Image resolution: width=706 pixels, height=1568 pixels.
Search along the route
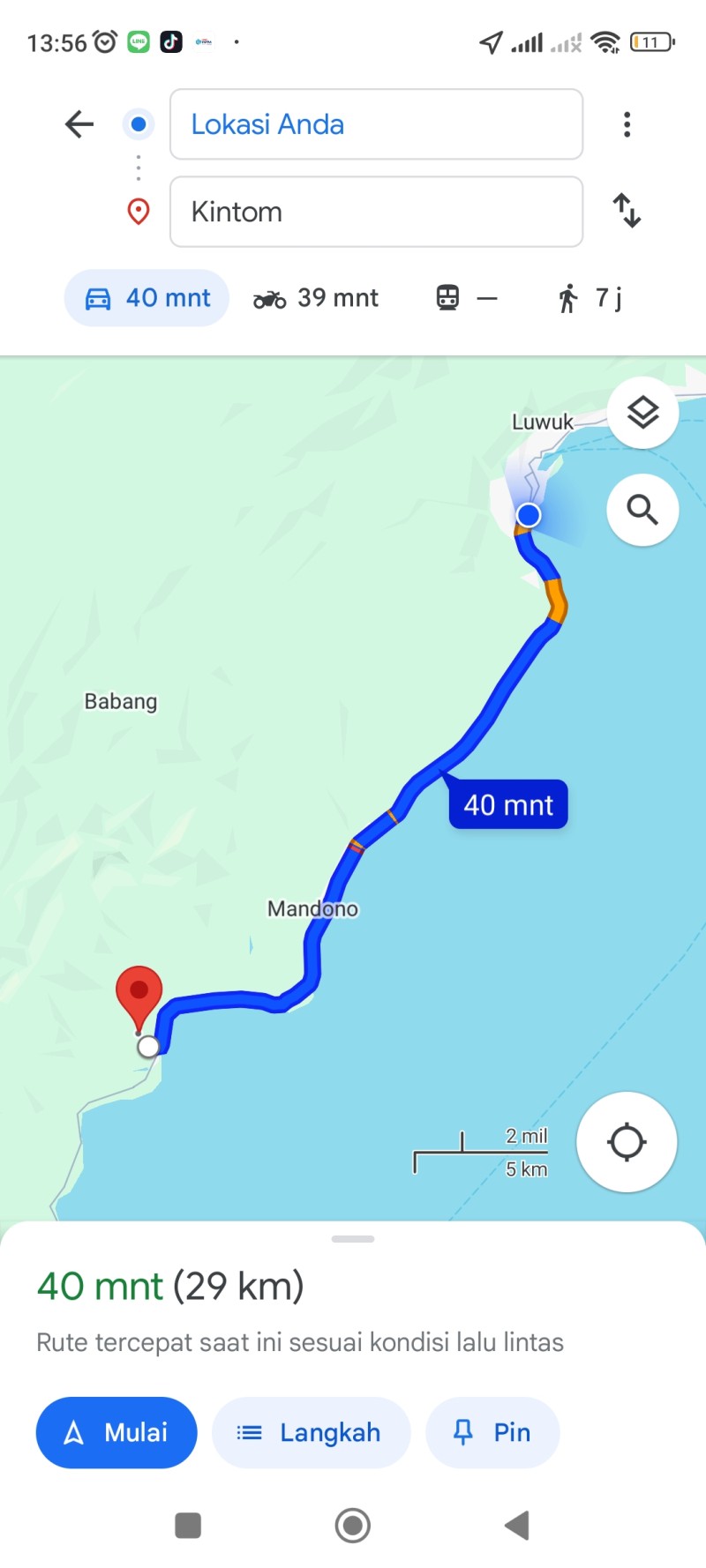[x=642, y=510]
